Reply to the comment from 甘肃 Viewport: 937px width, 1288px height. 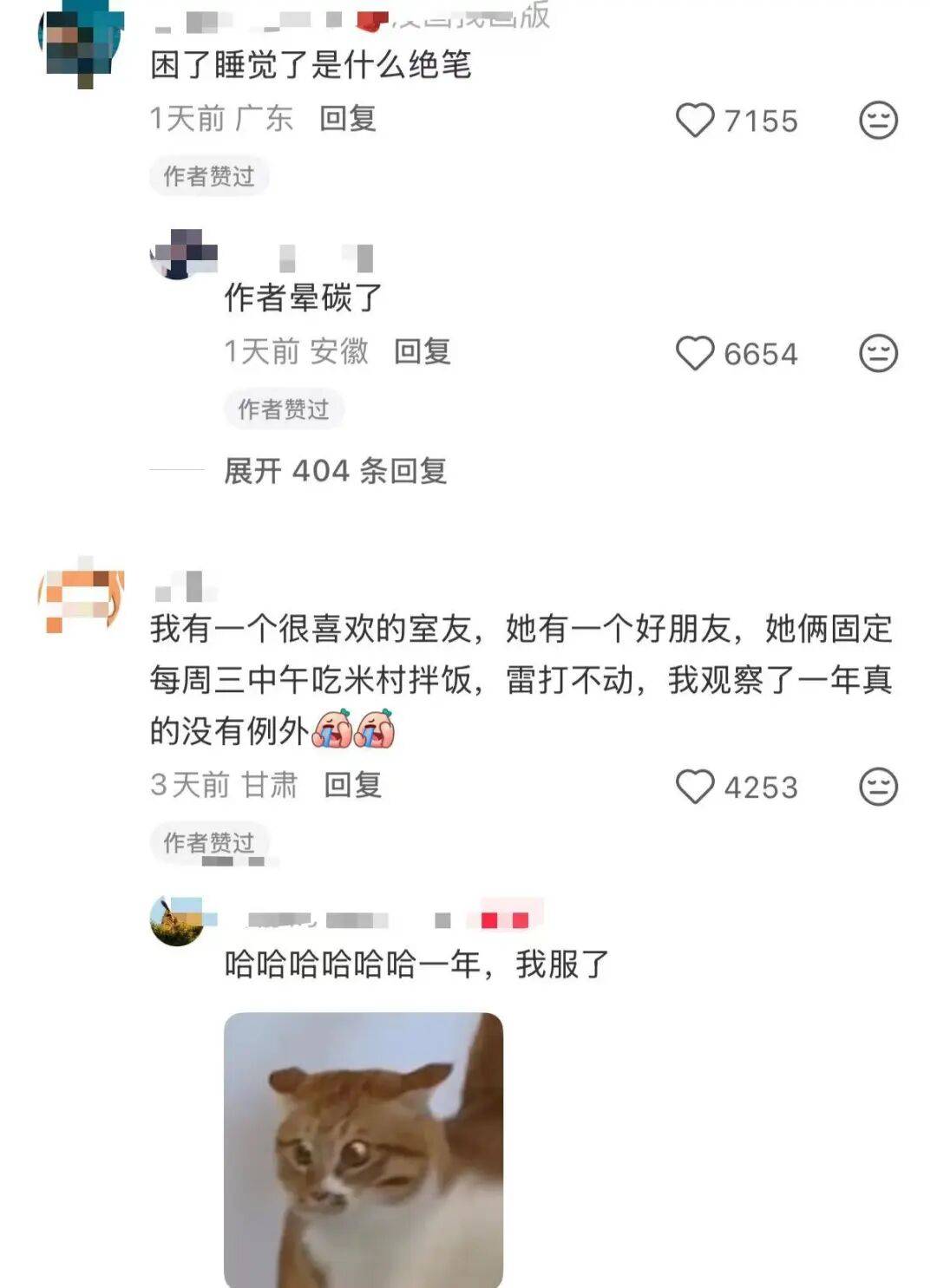point(353,785)
